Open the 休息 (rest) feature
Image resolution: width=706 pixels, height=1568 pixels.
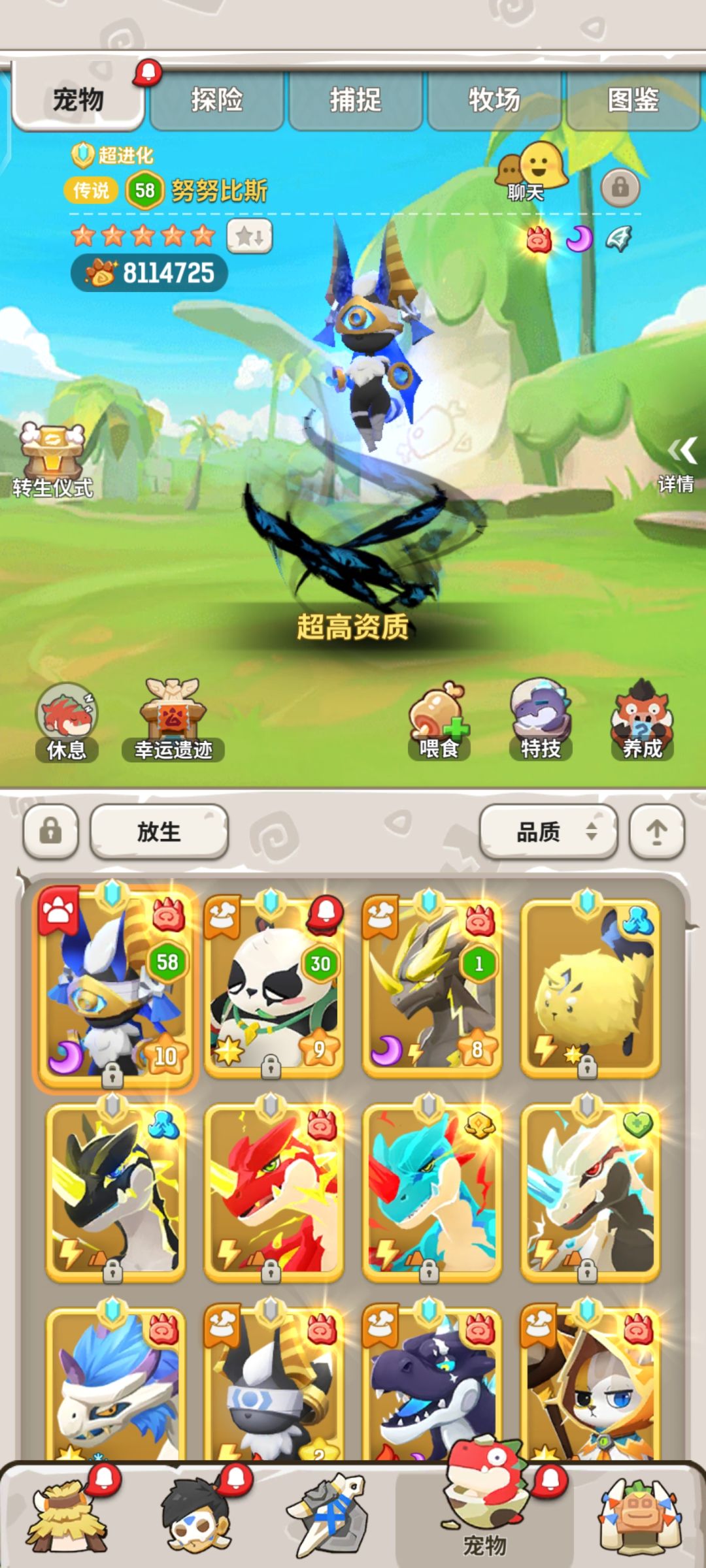tap(65, 725)
